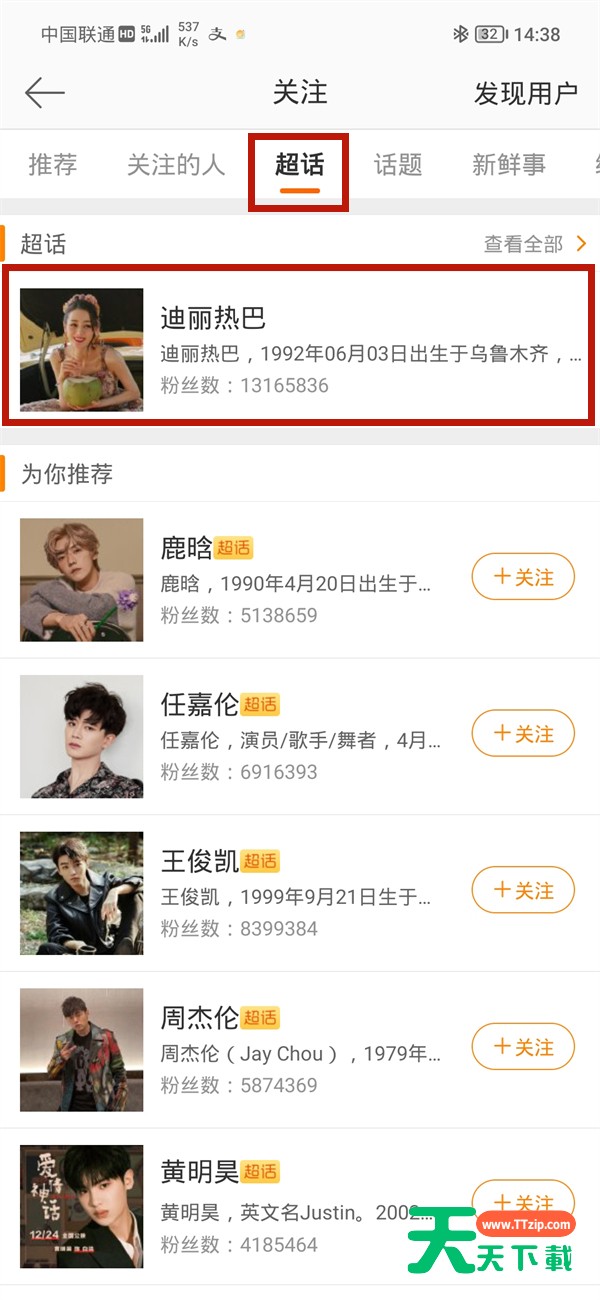Switch to the 话题 tab
600x1300 pixels.
[x=398, y=164]
